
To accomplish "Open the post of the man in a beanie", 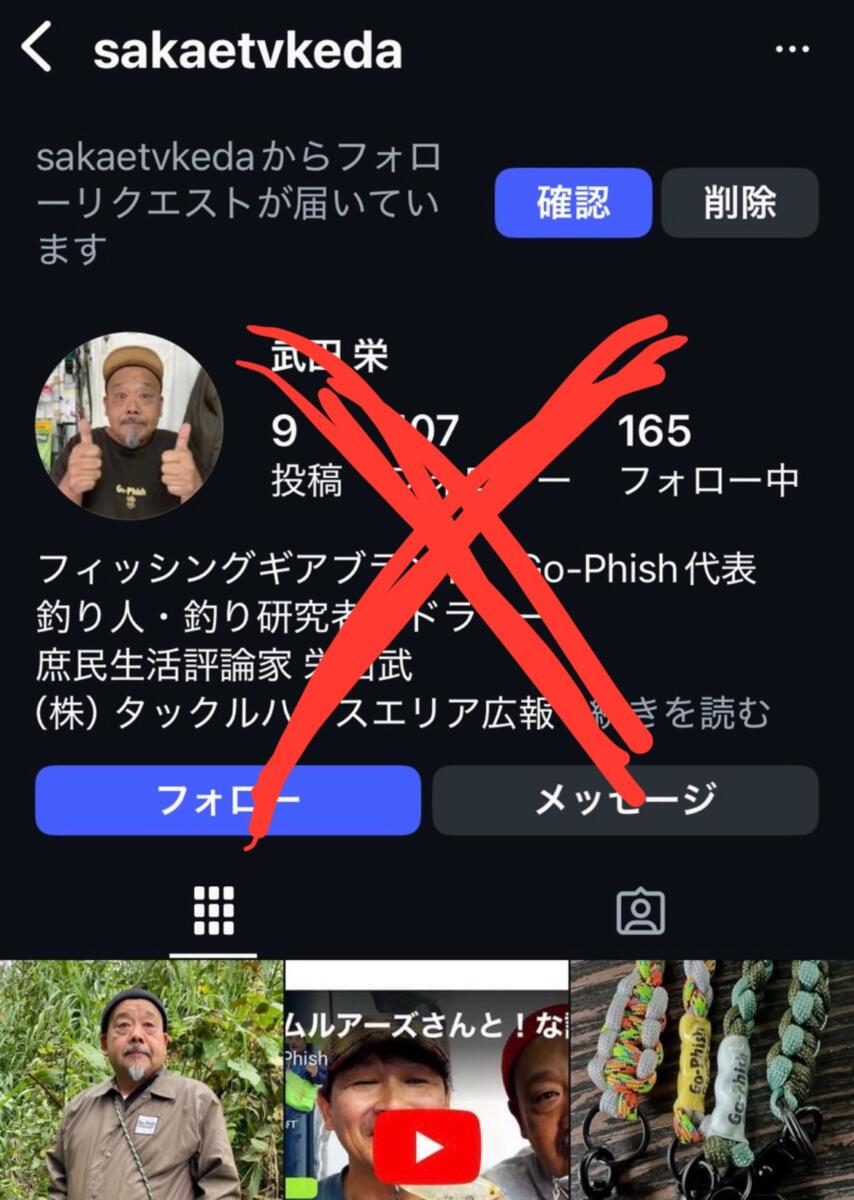I will click(141, 1080).
